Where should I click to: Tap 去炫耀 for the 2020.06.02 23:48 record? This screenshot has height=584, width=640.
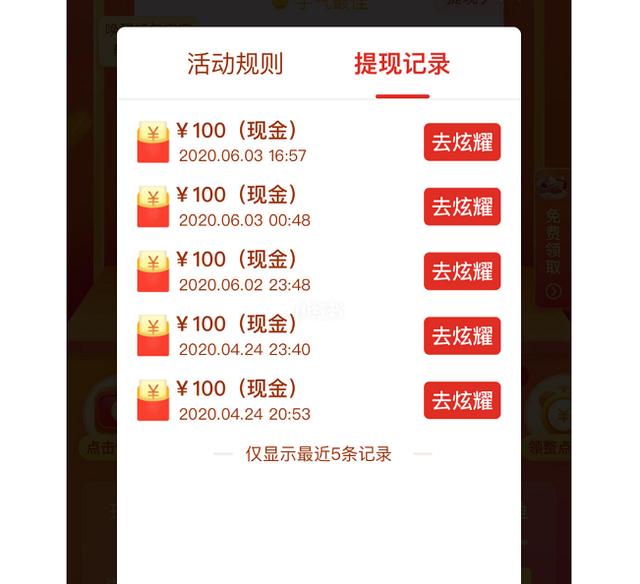click(x=462, y=271)
